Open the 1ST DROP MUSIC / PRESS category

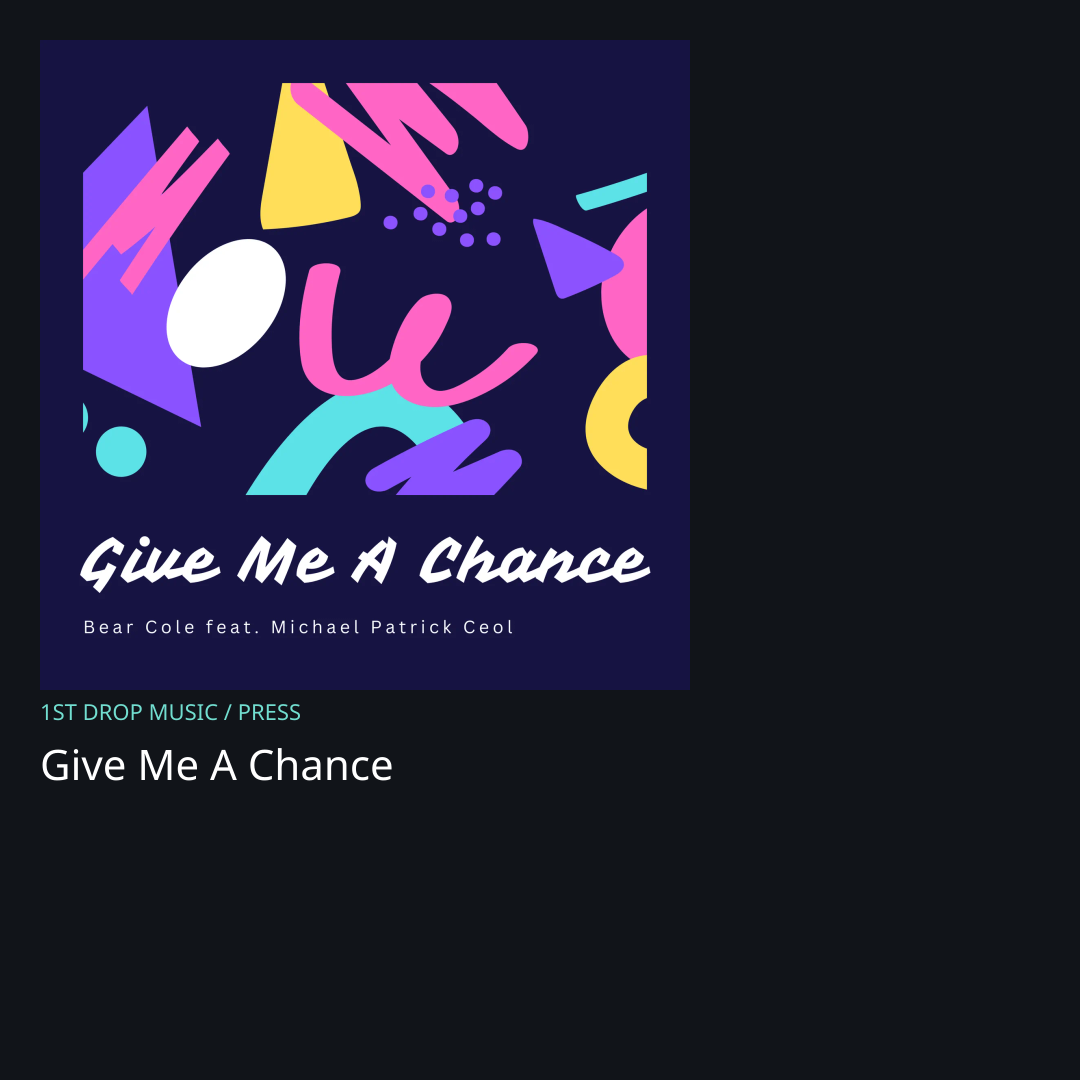coord(171,712)
